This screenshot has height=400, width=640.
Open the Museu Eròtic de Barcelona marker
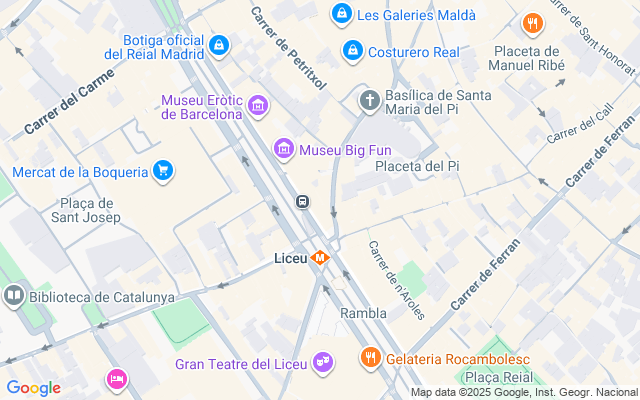[258, 105]
